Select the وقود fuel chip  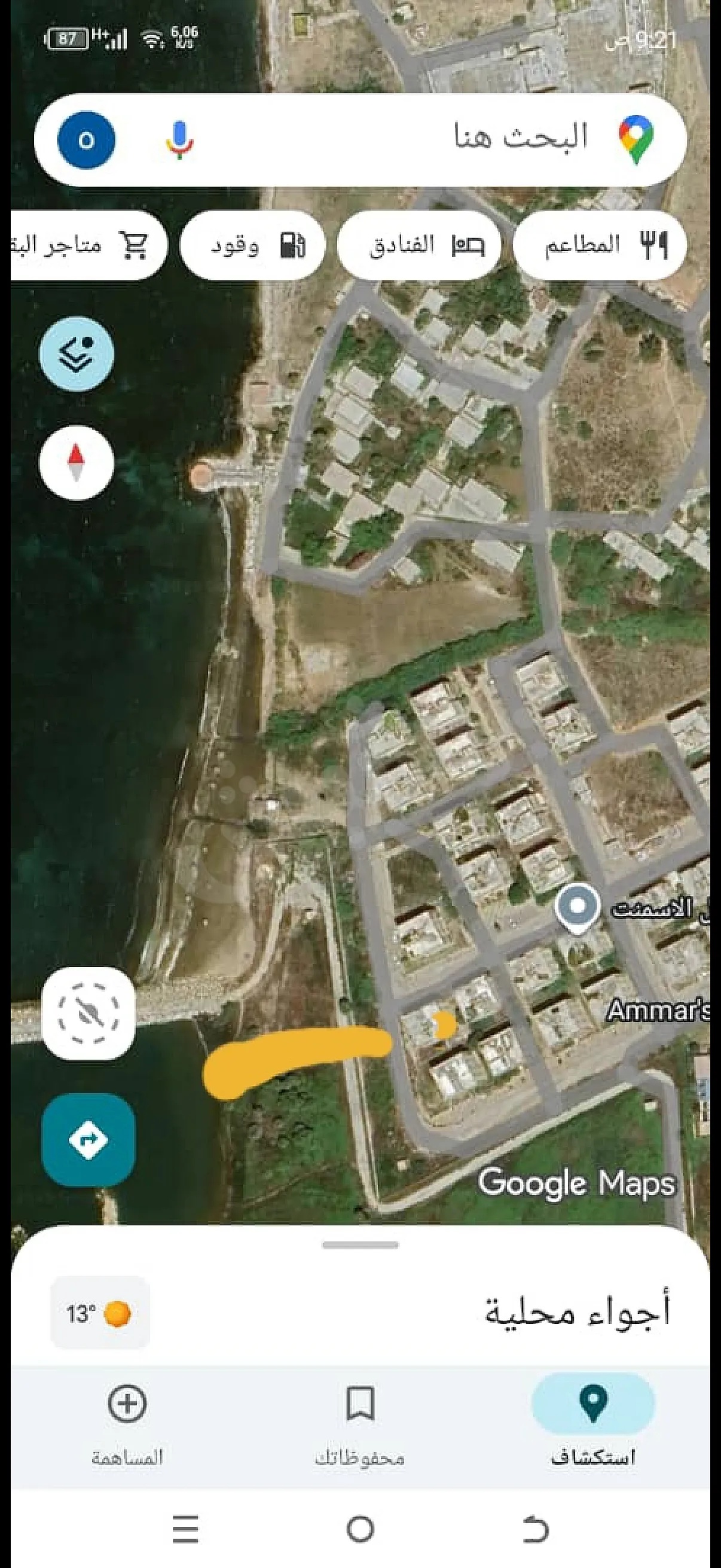point(252,245)
